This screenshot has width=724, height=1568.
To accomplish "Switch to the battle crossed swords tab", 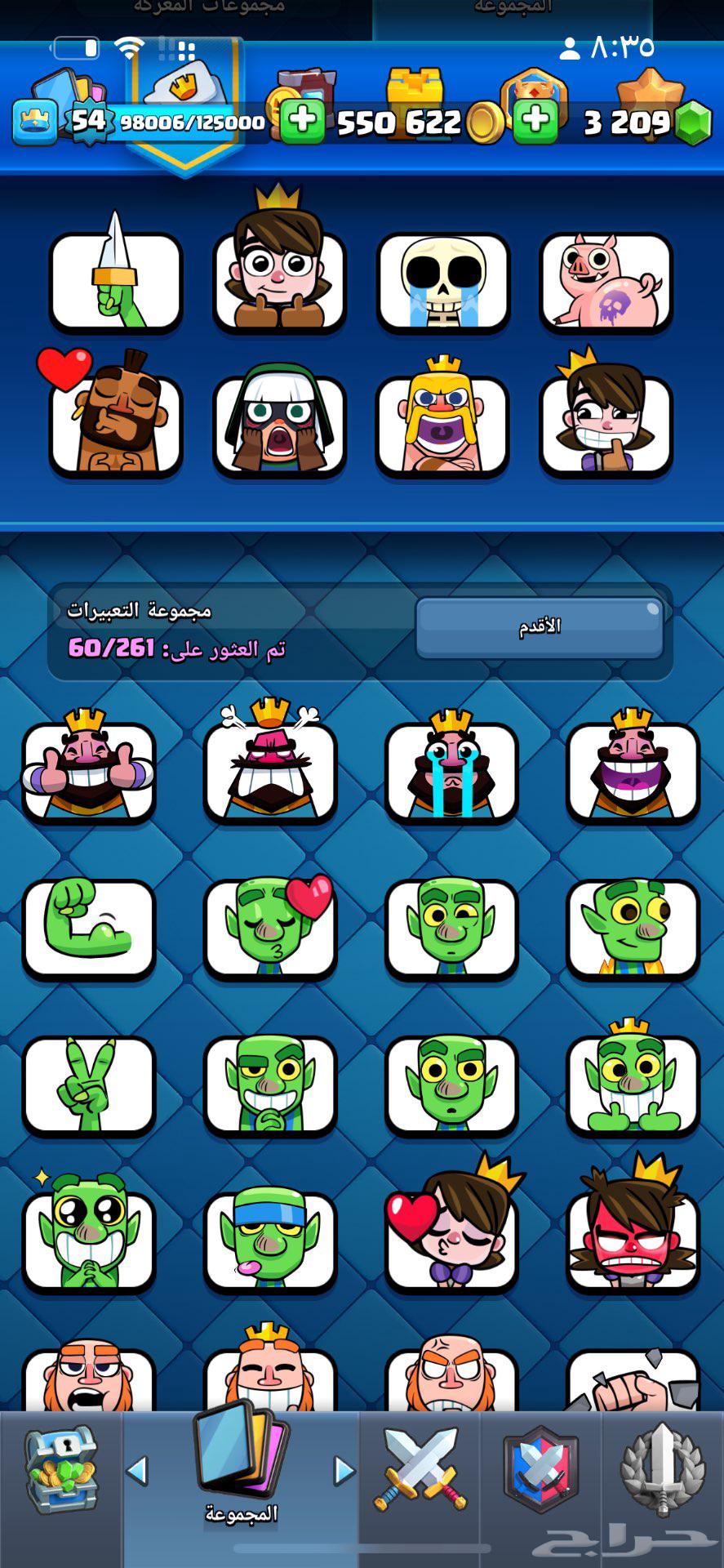I will 420,1470.
